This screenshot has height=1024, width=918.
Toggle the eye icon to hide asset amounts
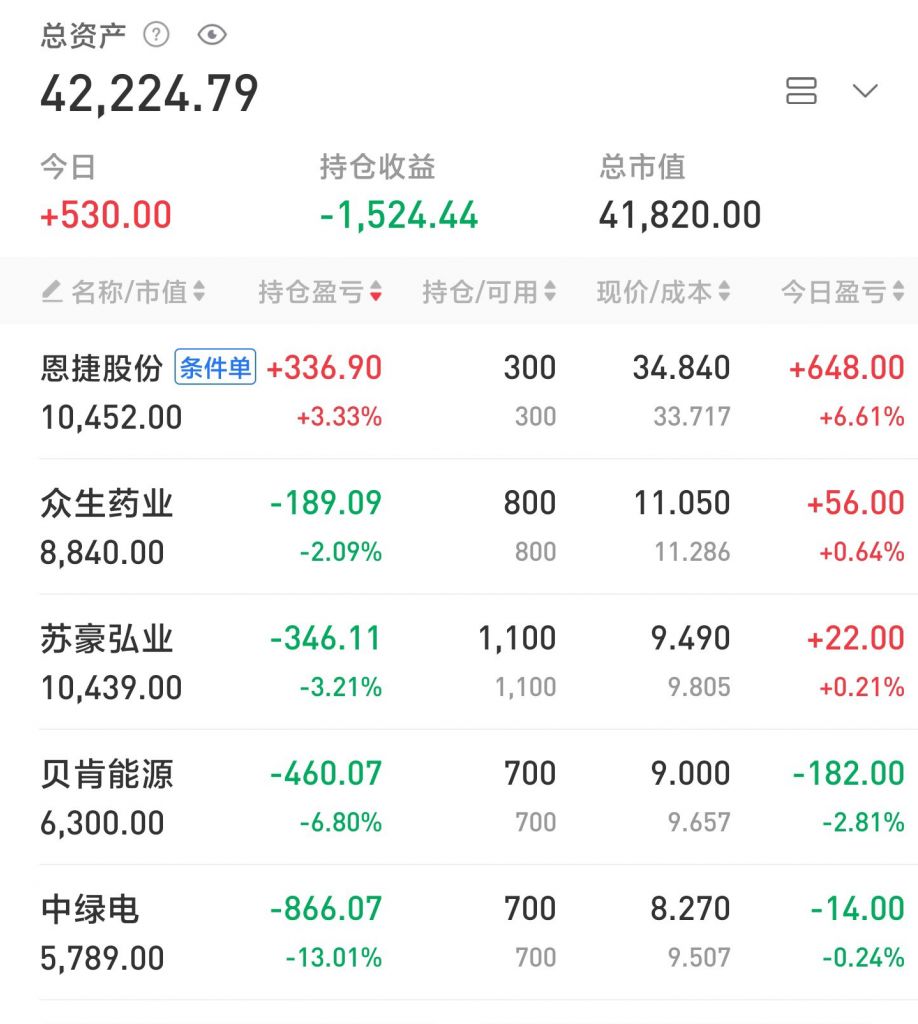pos(211,35)
